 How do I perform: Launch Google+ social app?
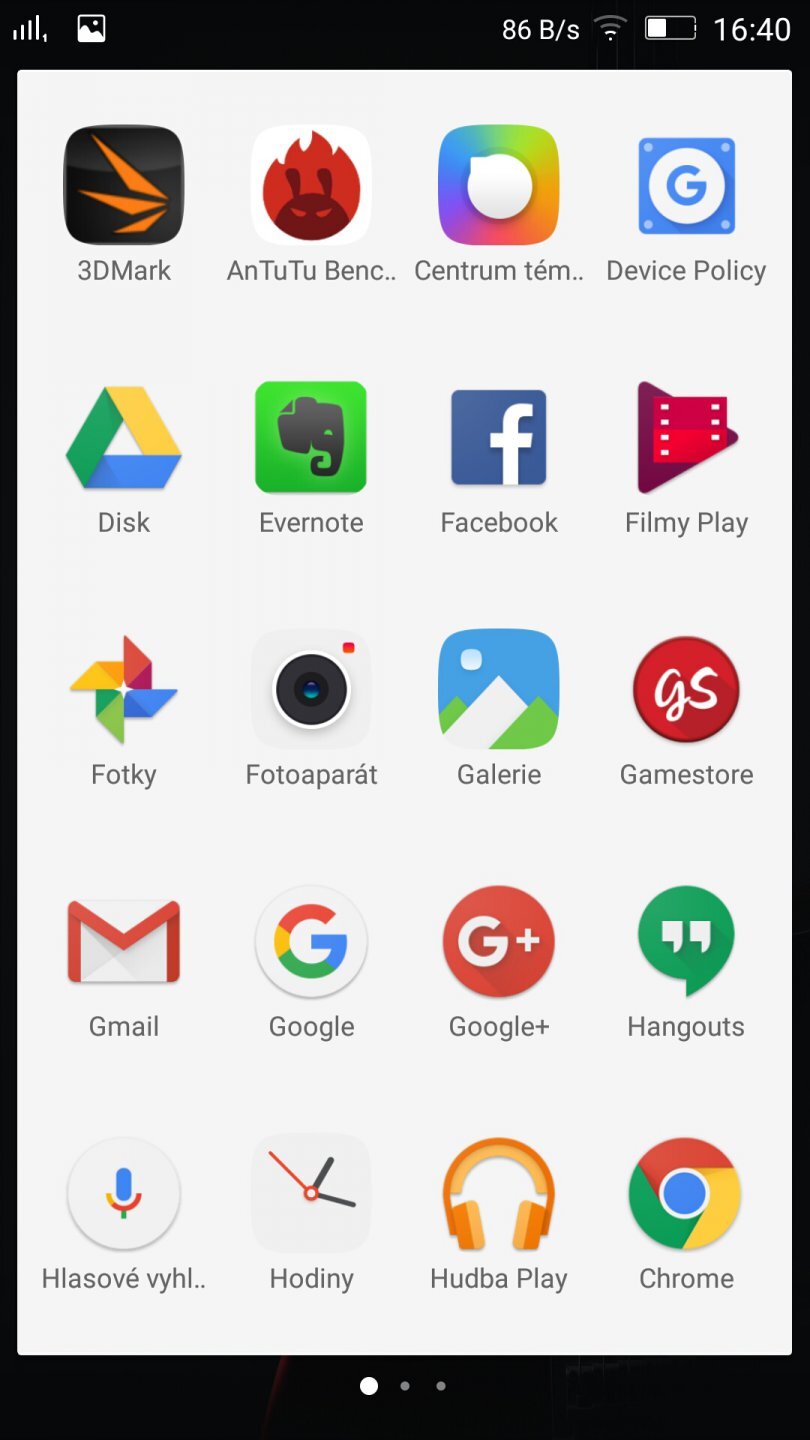[x=498, y=941]
